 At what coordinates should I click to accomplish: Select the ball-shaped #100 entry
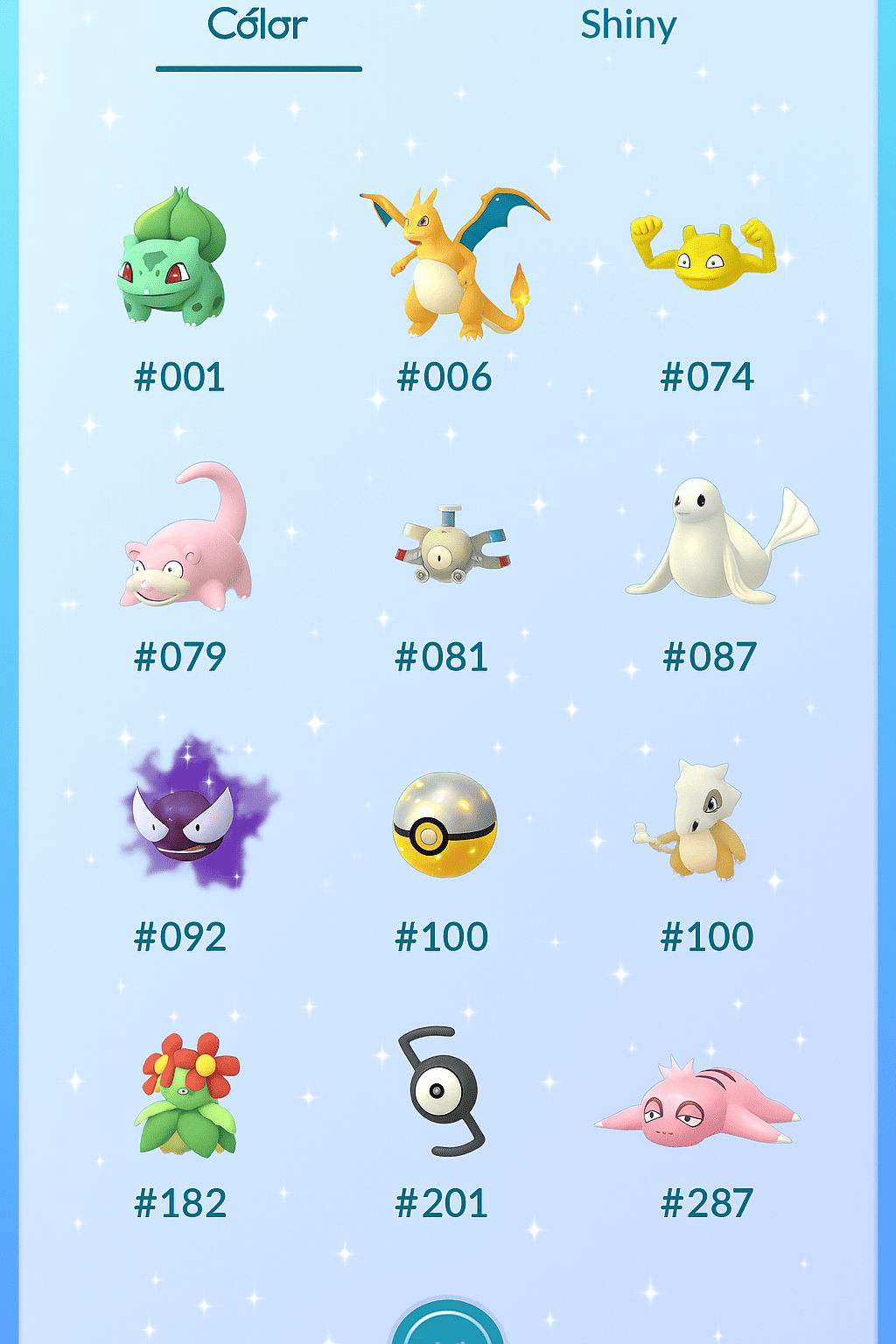pyautogui.click(x=444, y=824)
